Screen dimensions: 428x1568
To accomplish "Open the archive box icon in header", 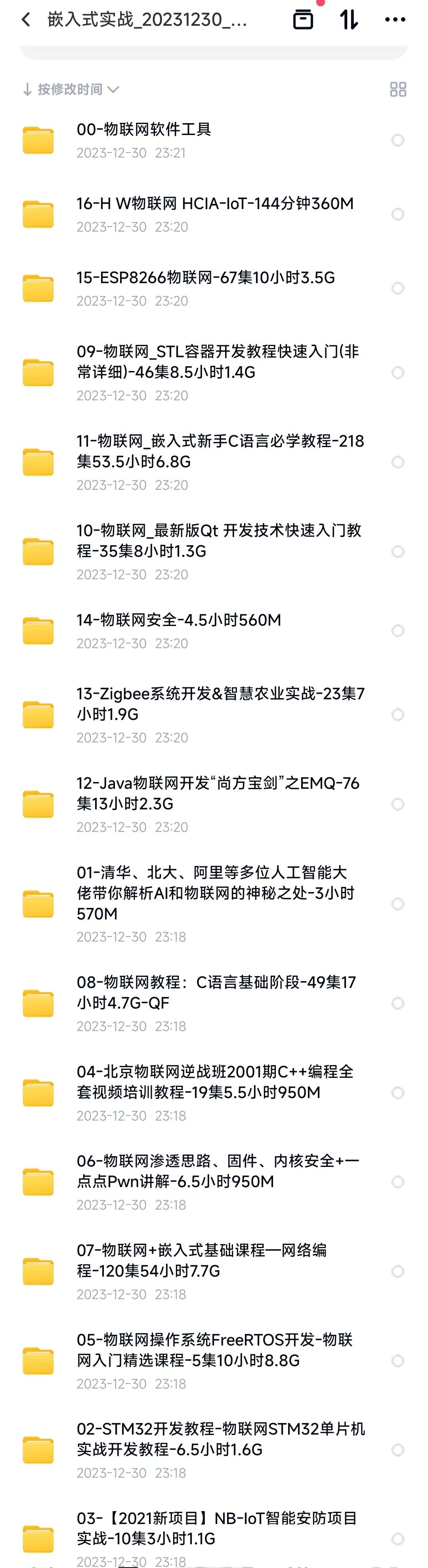I will click(303, 19).
